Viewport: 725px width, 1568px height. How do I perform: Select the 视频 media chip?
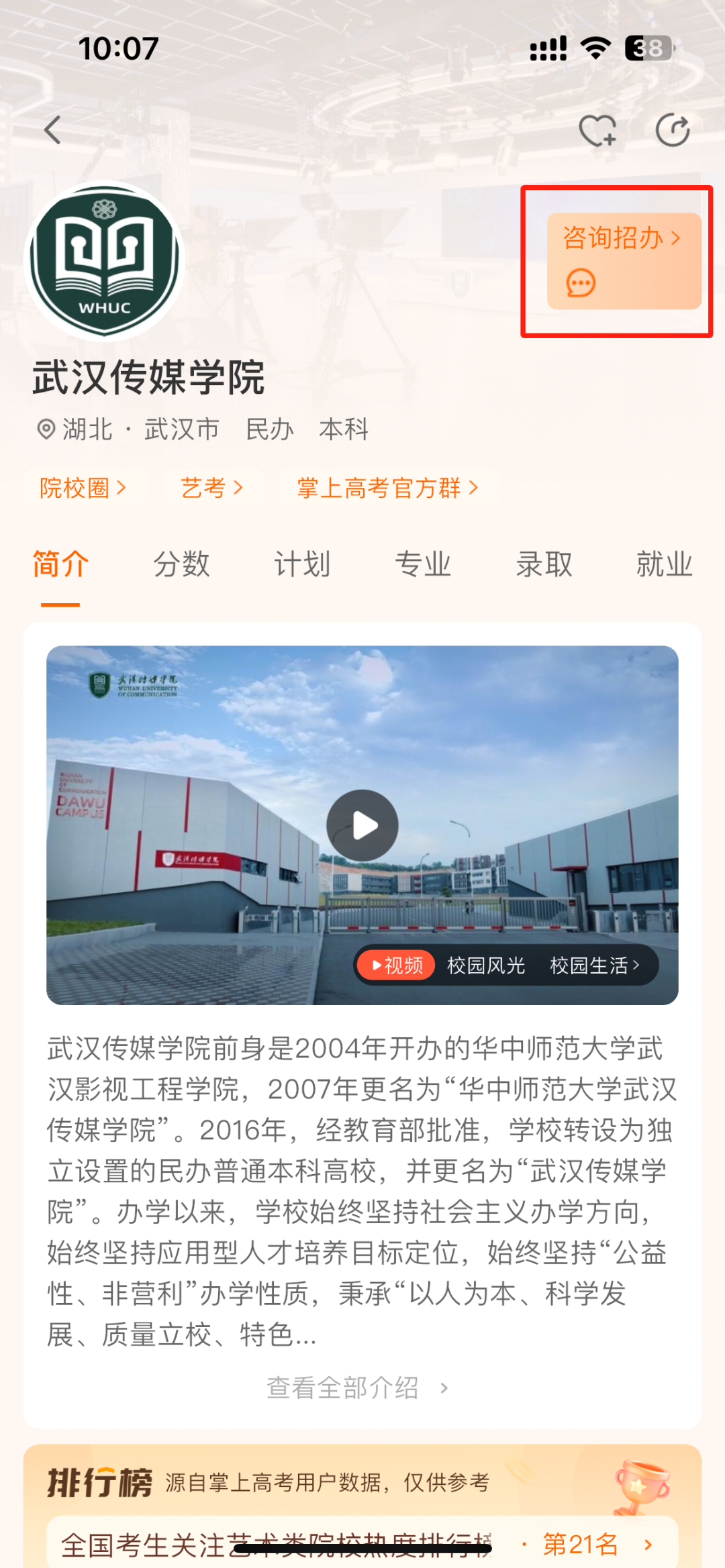coord(397,965)
